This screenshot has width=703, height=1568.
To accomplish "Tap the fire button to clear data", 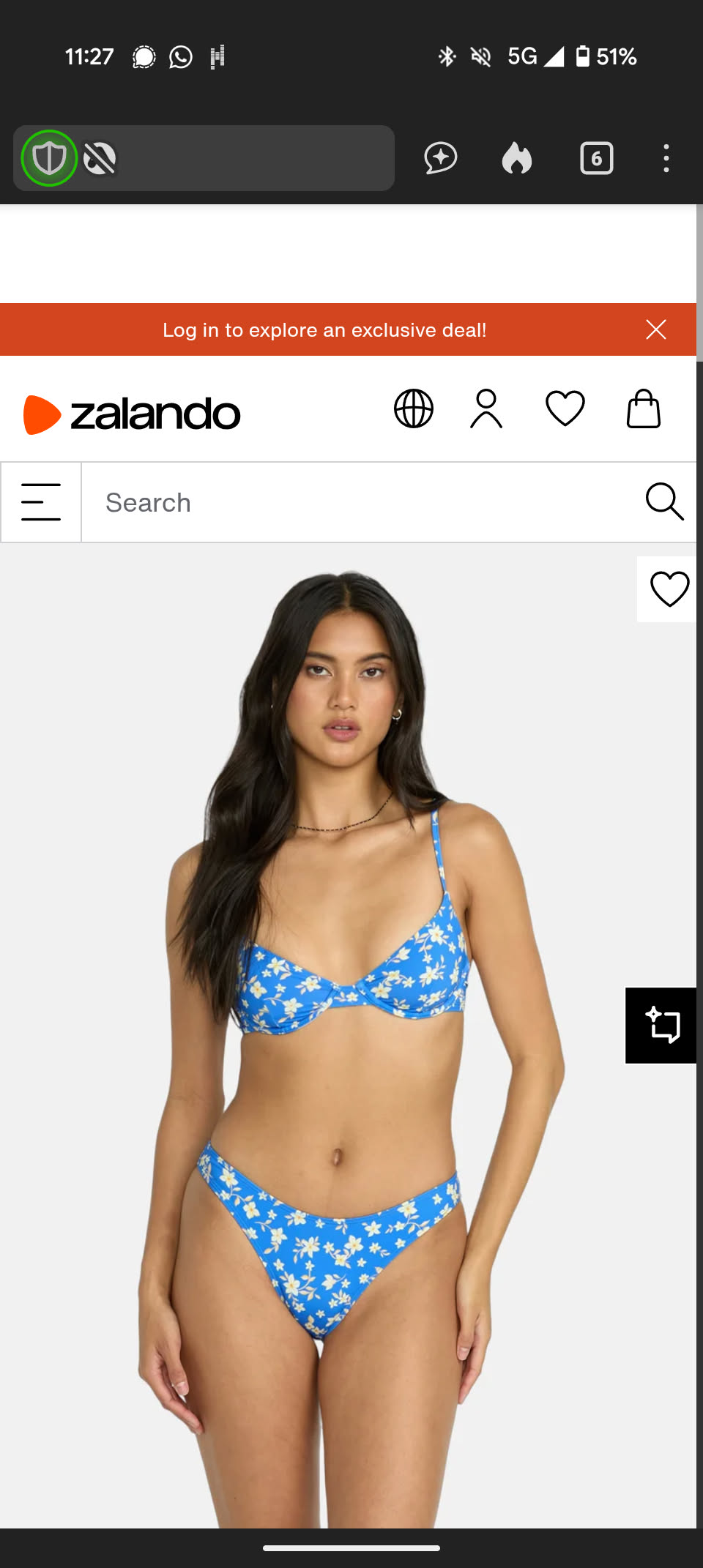I will 517,158.
